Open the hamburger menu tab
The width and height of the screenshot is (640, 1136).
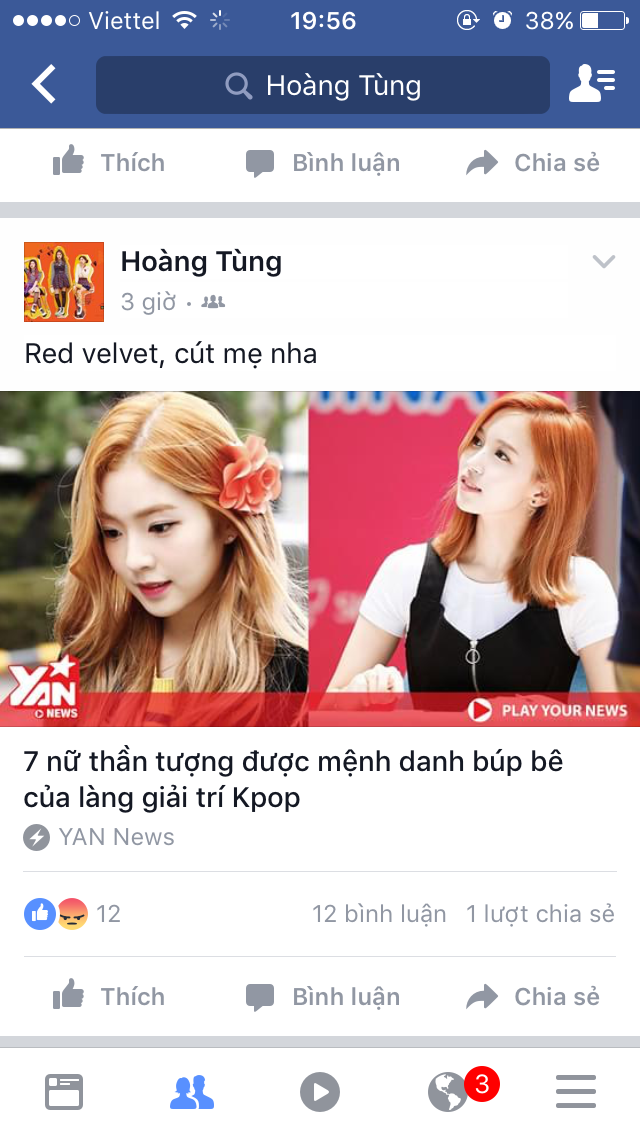pyautogui.click(x=575, y=1091)
